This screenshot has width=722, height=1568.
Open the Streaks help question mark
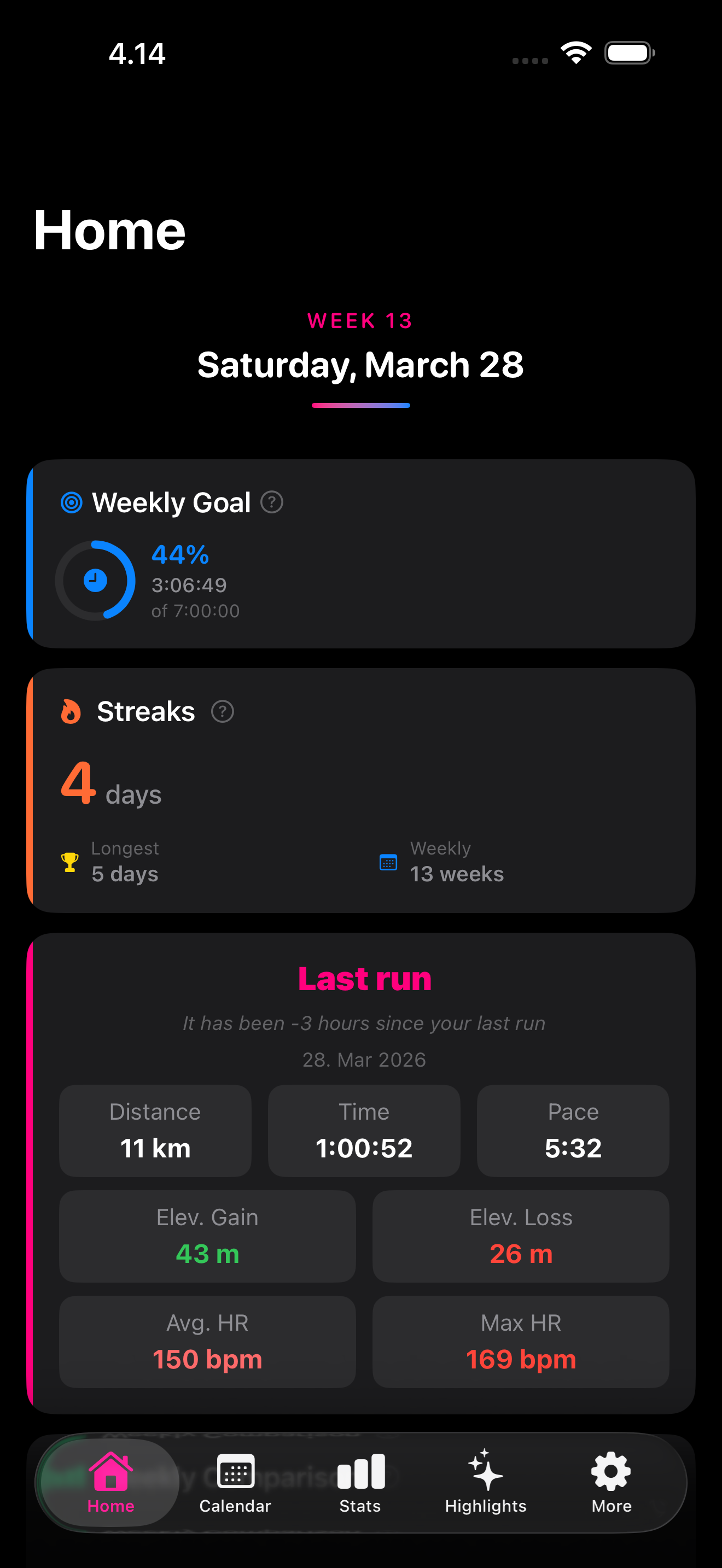pyautogui.click(x=223, y=711)
